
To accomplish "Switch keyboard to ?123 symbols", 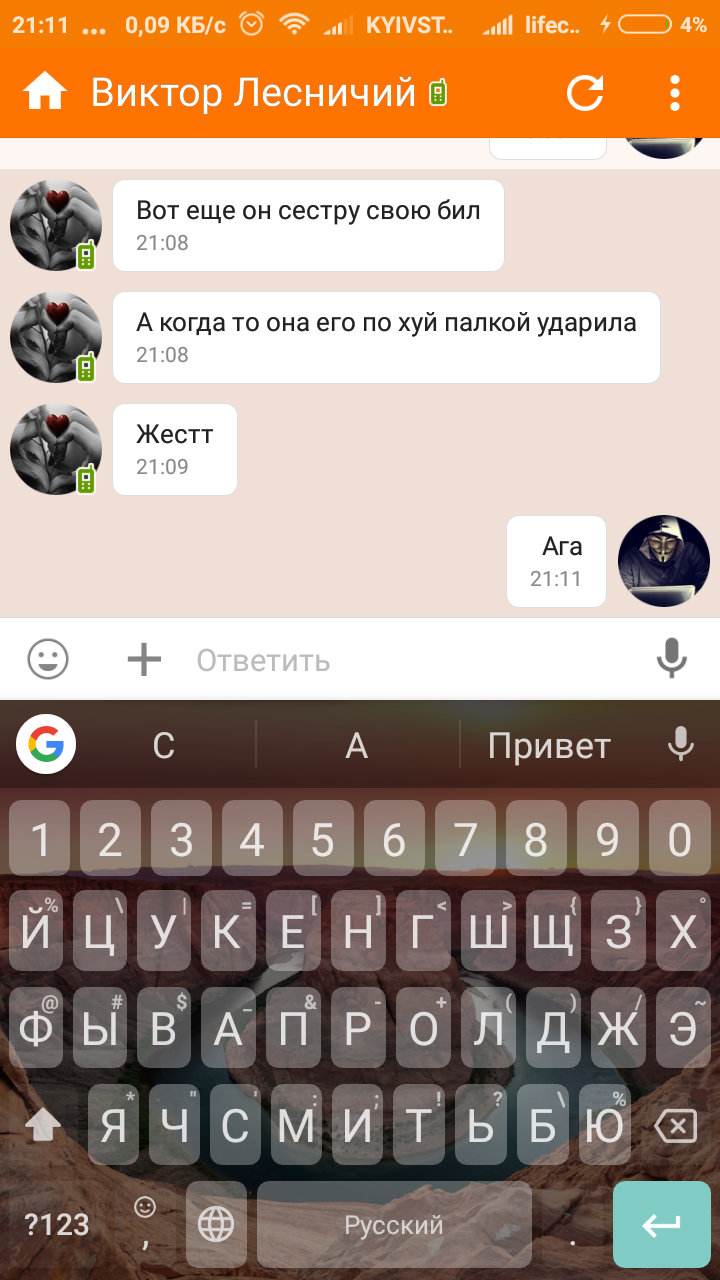I will click(x=56, y=1224).
